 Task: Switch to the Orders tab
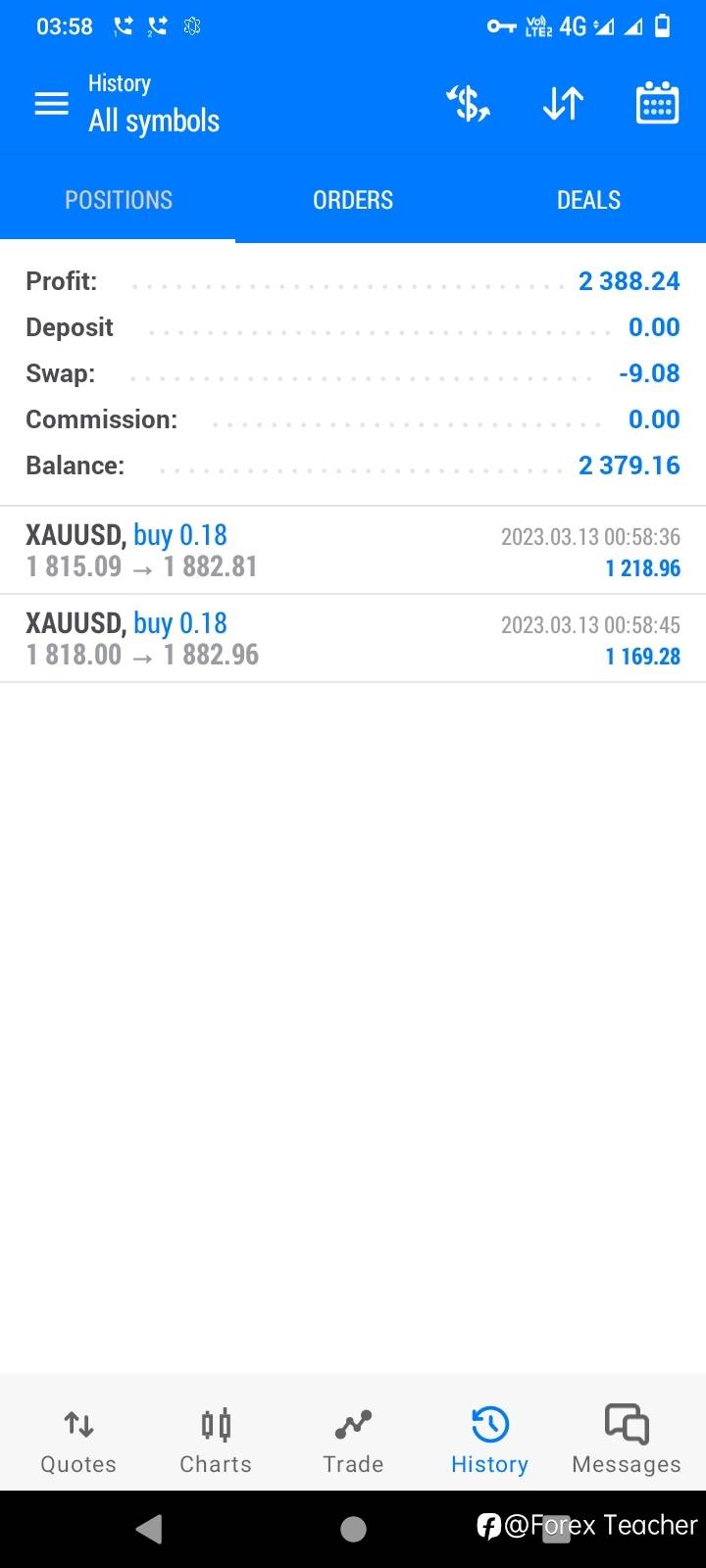353,200
